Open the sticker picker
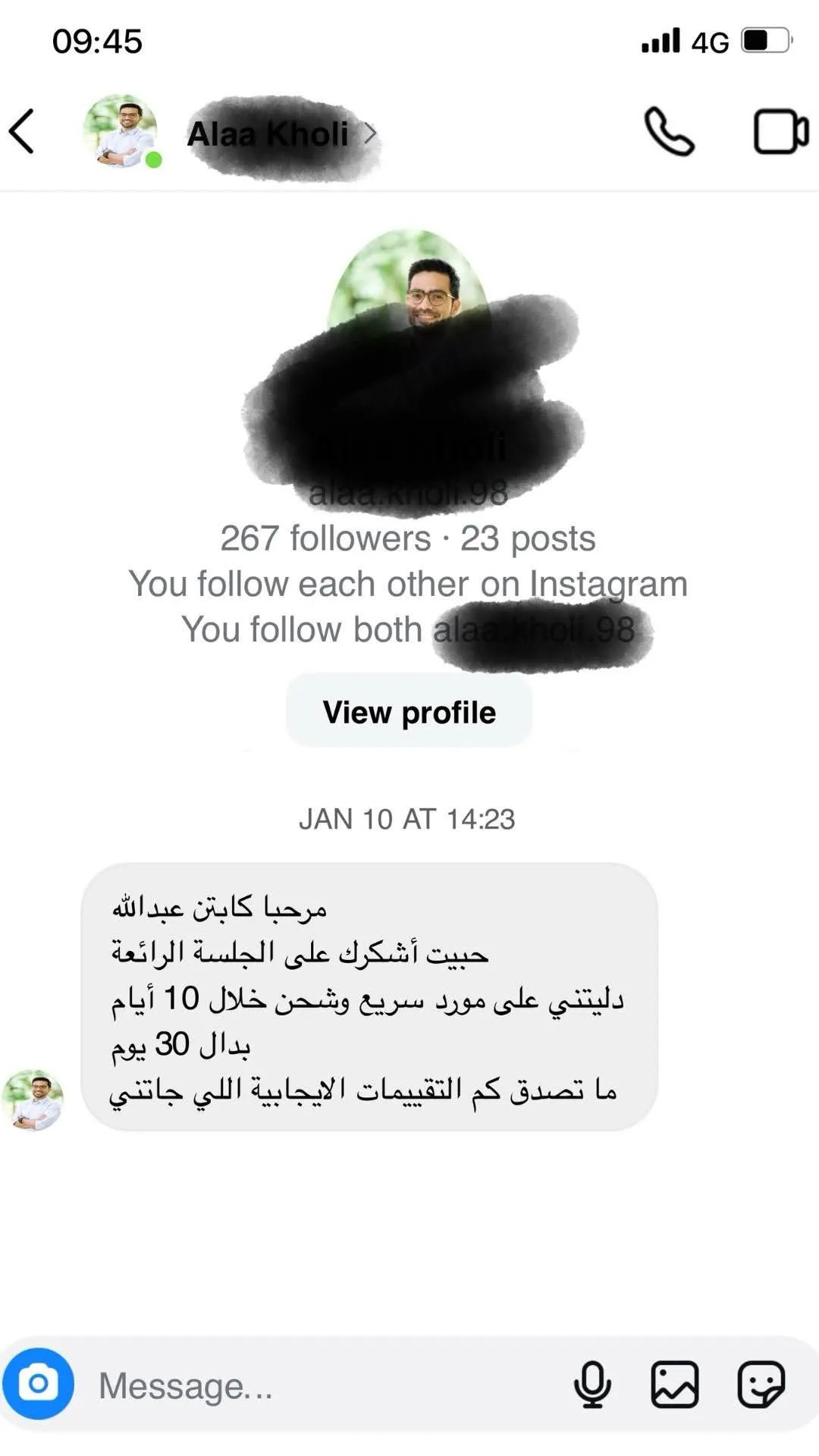The width and height of the screenshot is (819, 1456). click(x=761, y=1384)
